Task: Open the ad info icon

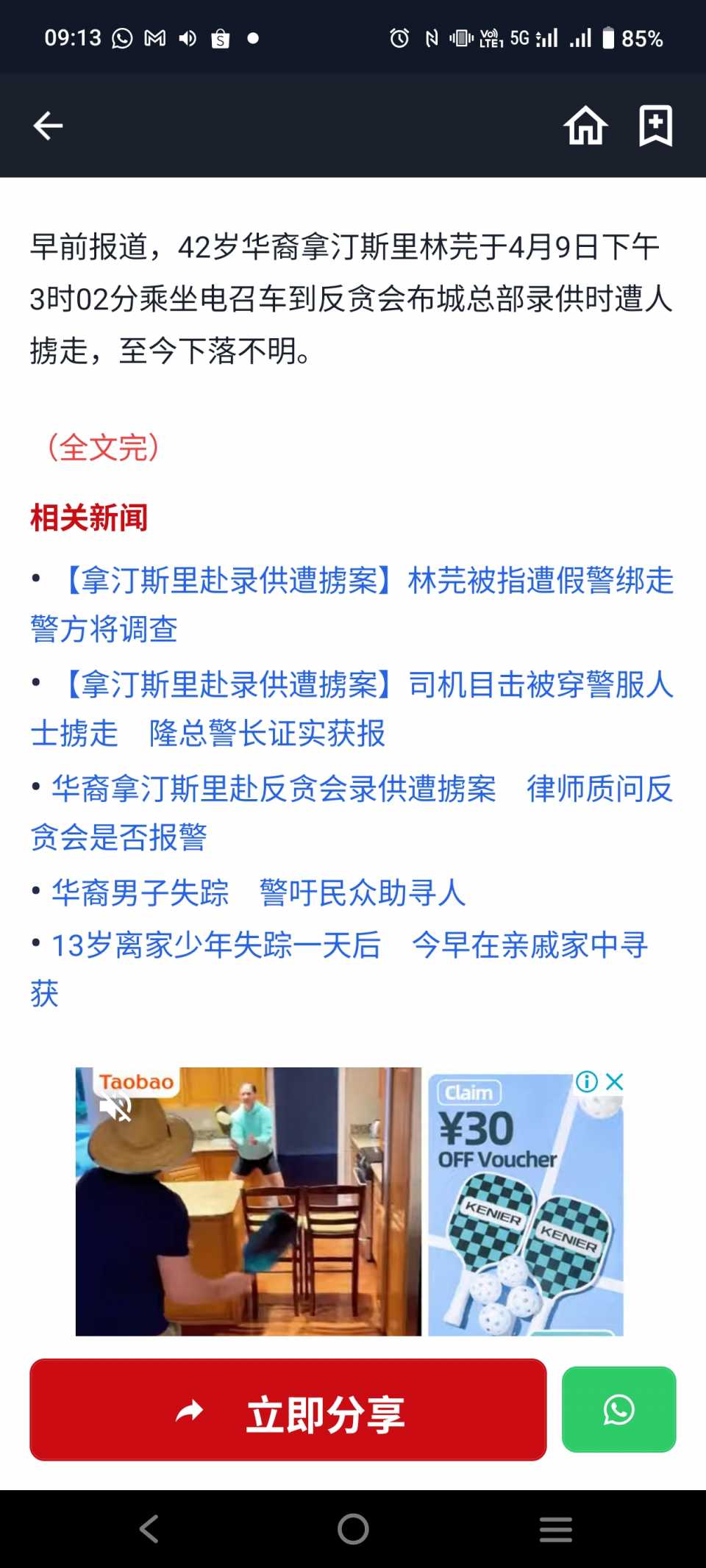Action: tap(587, 1081)
